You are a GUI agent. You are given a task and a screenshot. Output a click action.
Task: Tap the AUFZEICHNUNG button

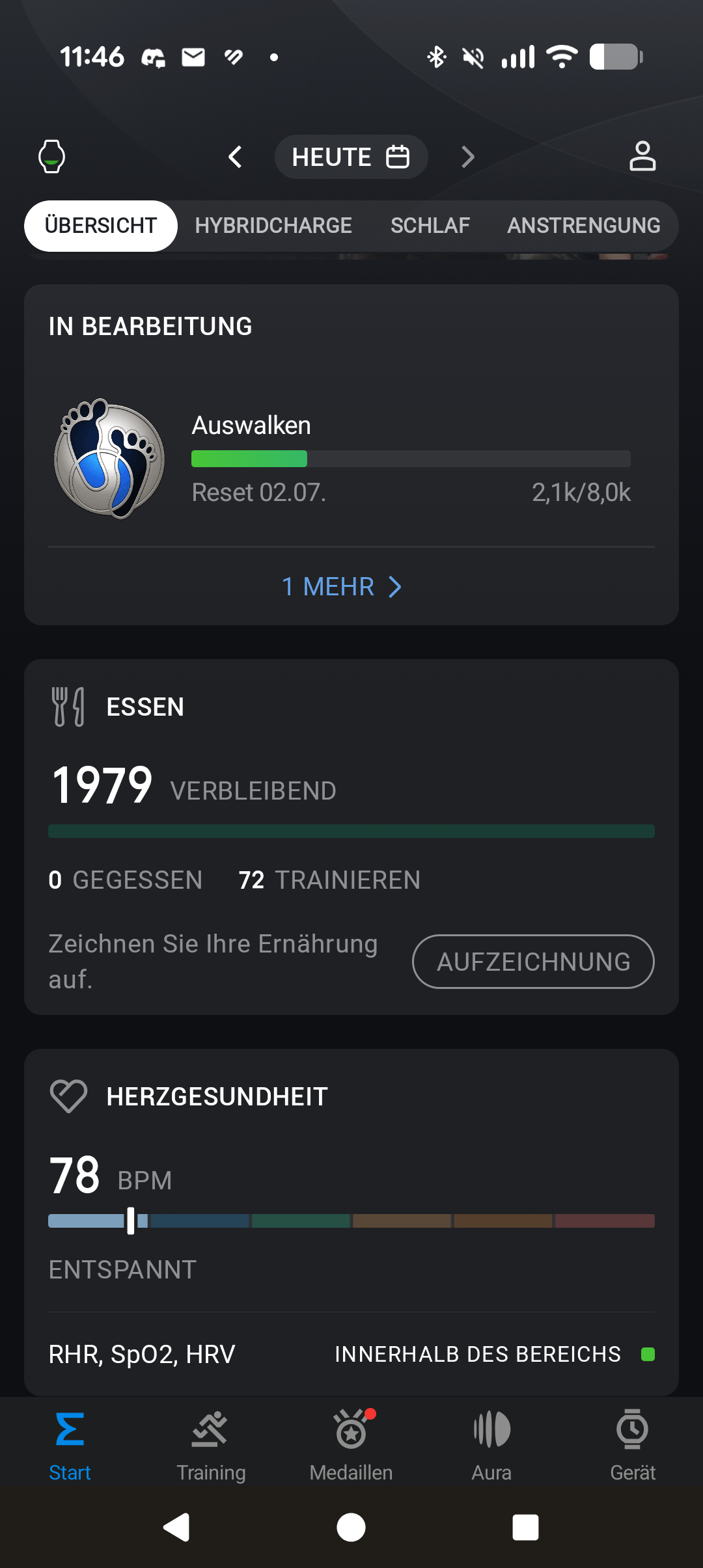pyautogui.click(x=533, y=962)
